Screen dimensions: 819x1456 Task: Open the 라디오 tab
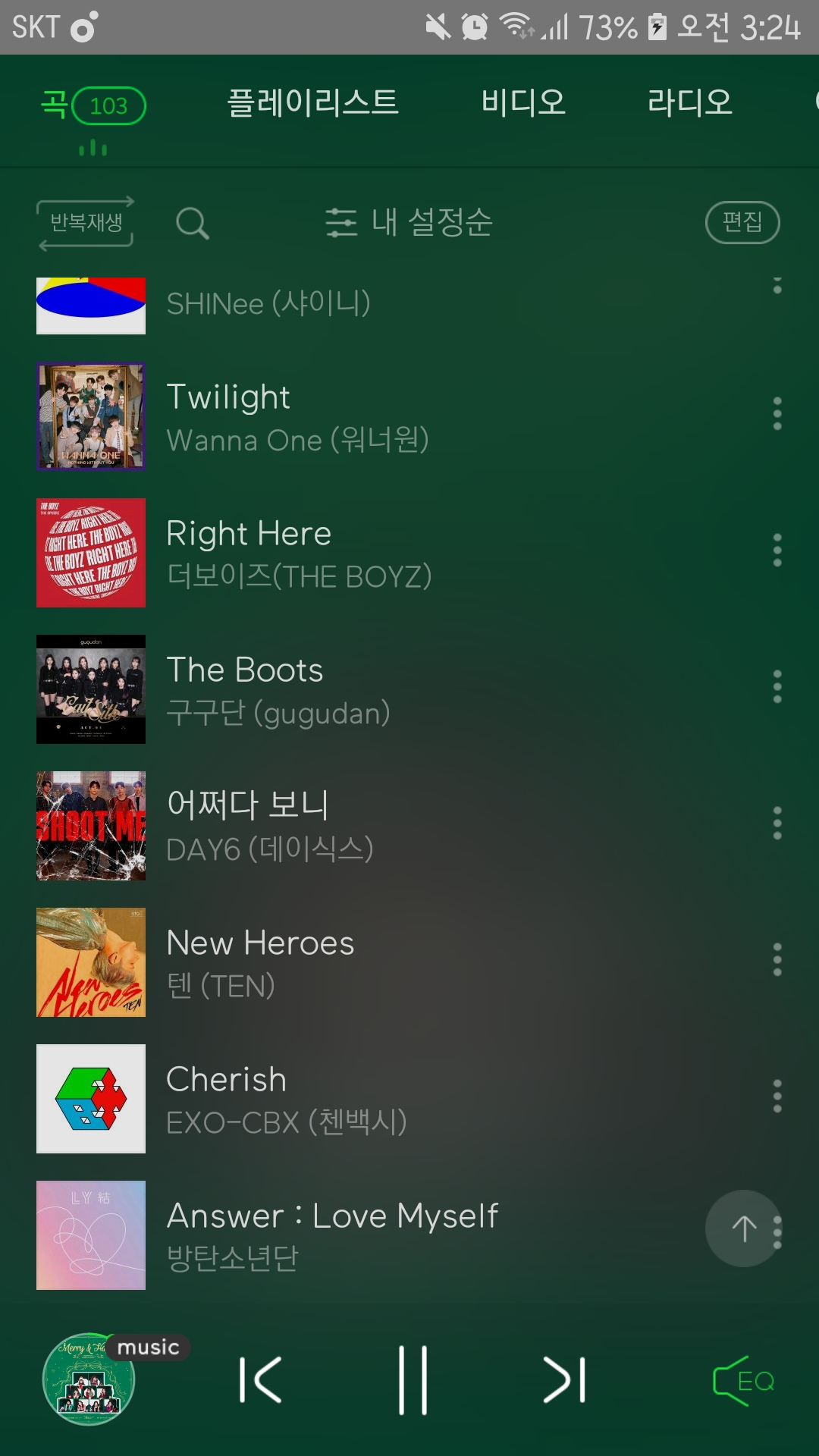click(689, 103)
